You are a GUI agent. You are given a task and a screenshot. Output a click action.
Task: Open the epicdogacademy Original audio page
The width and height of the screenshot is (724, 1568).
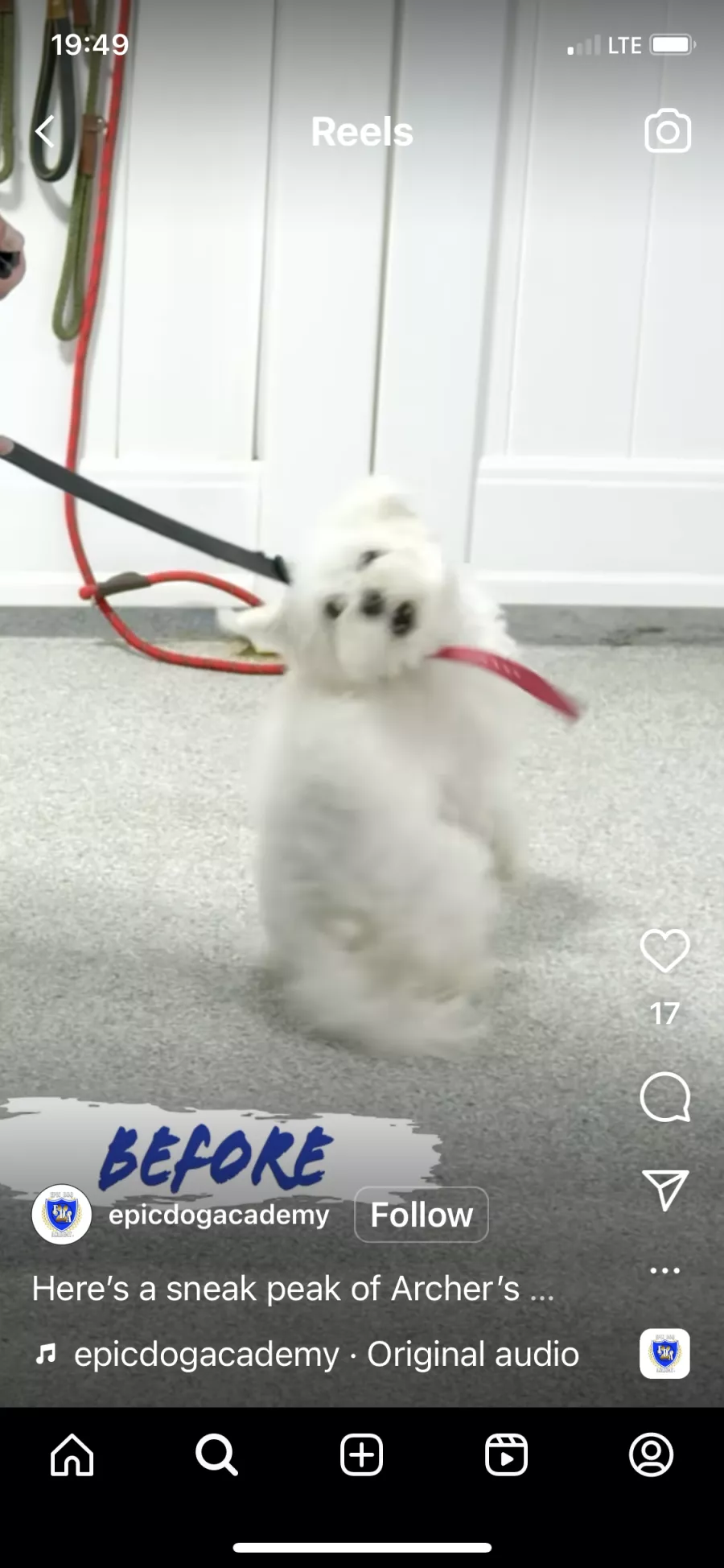click(326, 1355)
